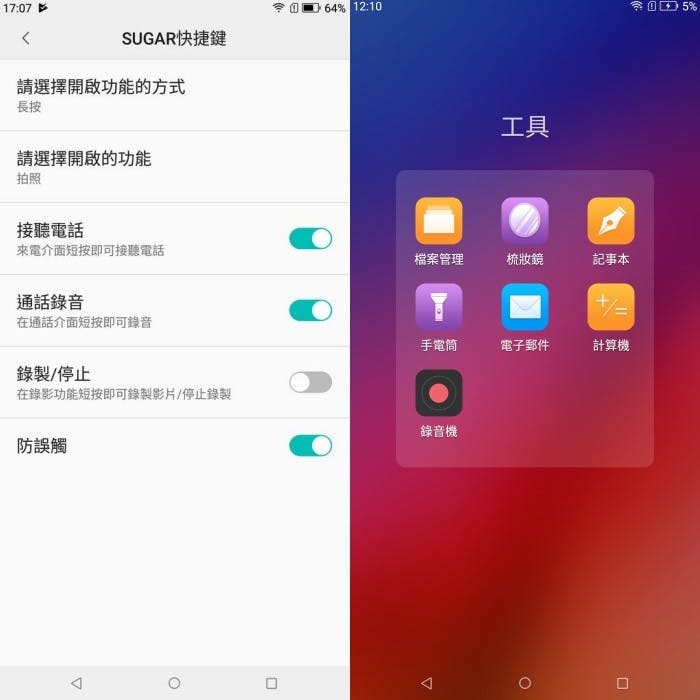Enable the 錄製/停止 switch
The image size is (700, 700).
tap(310, 382)
